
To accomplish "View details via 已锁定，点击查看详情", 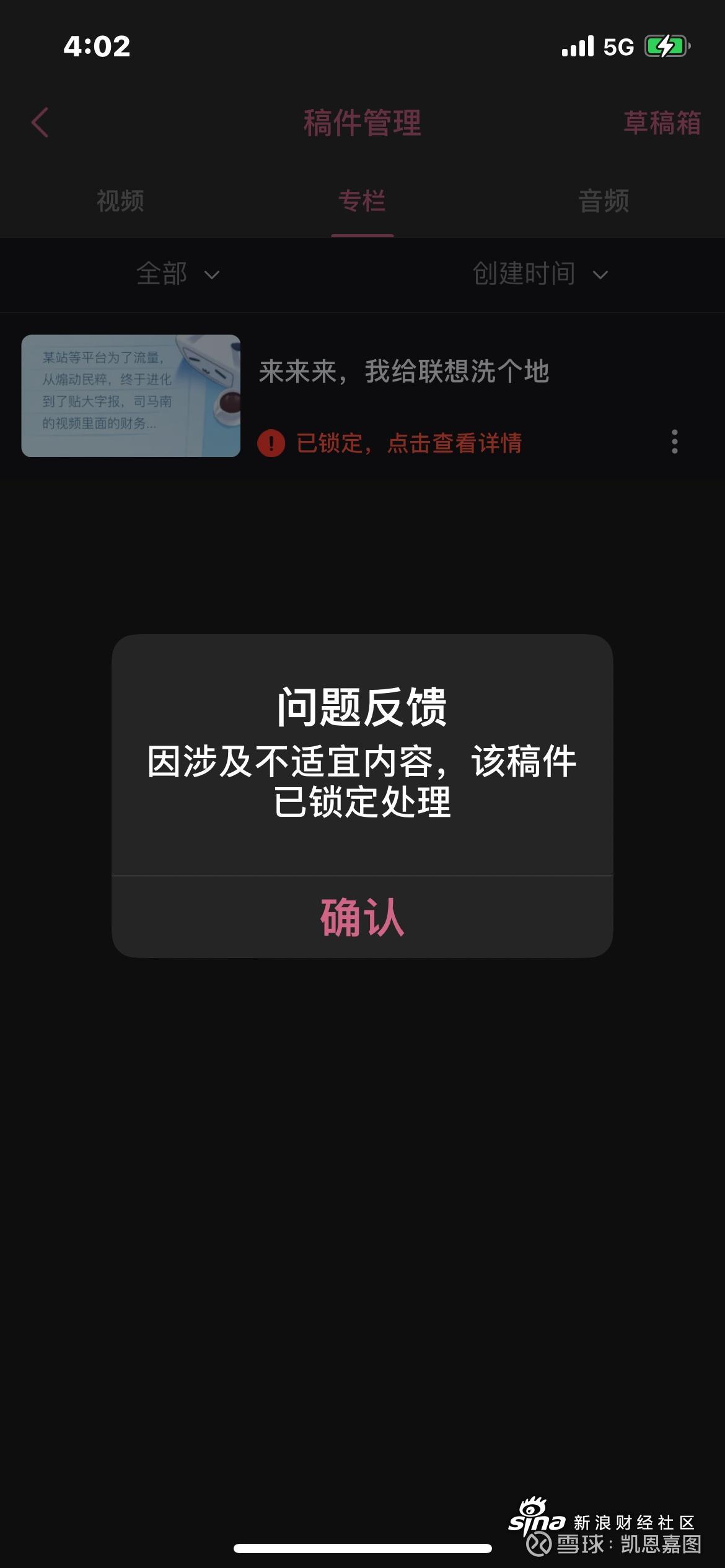I will [409, 443].
